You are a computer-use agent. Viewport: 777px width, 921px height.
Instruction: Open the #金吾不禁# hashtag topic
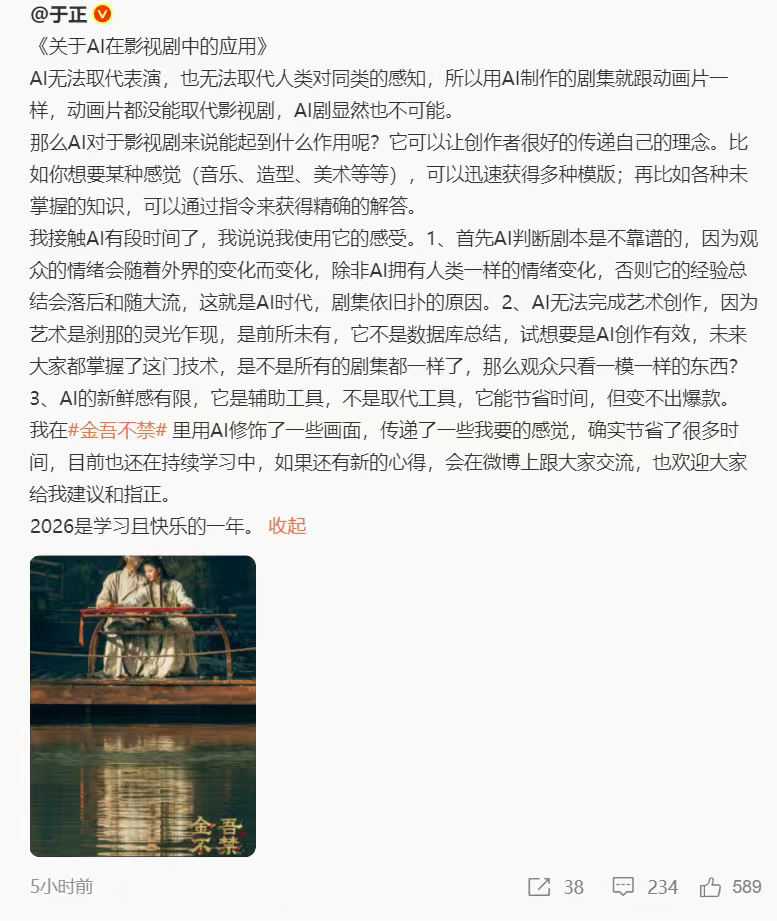coord(118,430)
